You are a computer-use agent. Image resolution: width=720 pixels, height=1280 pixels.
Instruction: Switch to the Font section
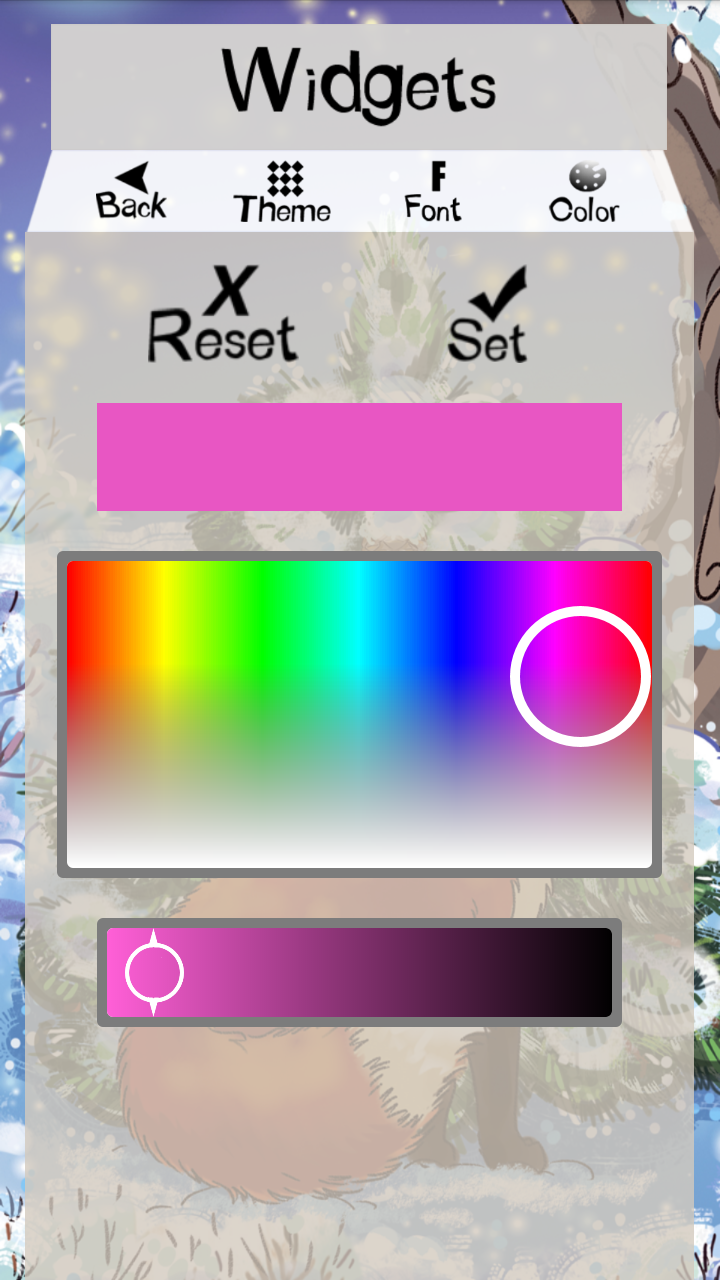coord(434,190)
